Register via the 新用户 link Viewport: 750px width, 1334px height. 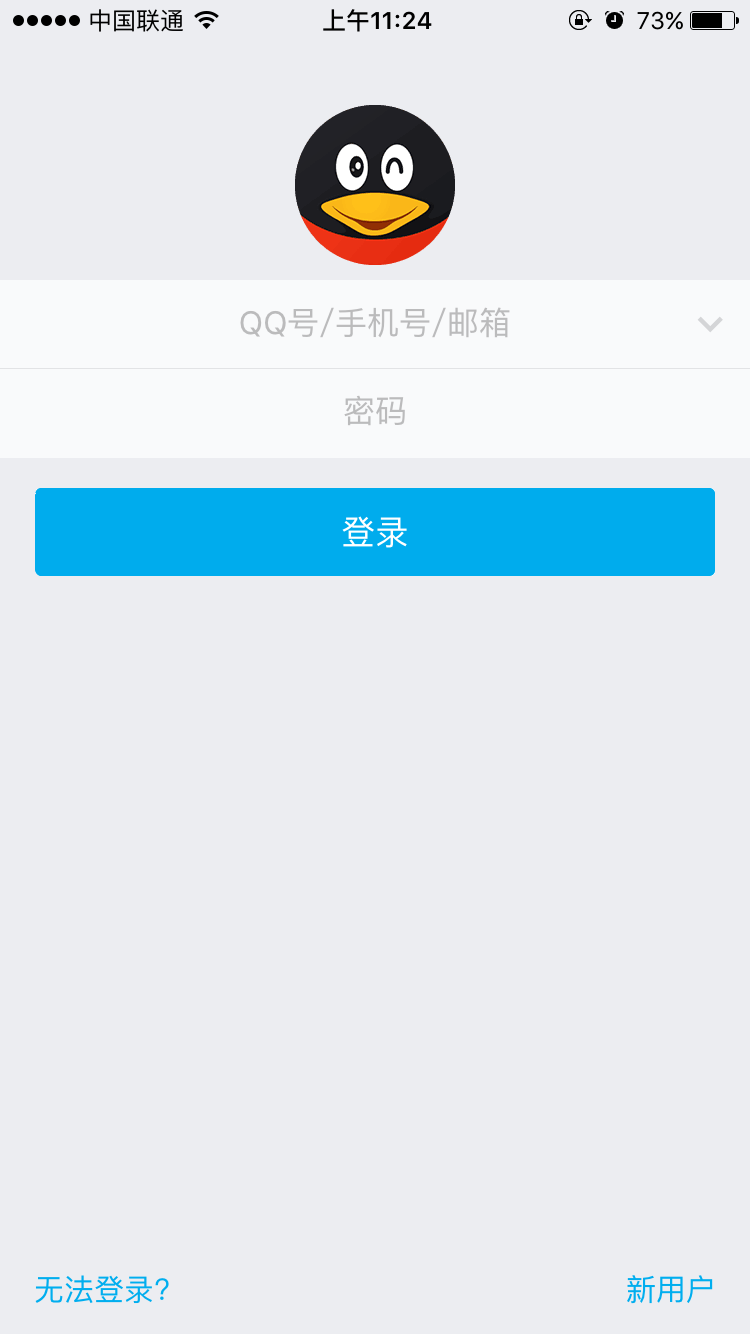click(670, 1289)
